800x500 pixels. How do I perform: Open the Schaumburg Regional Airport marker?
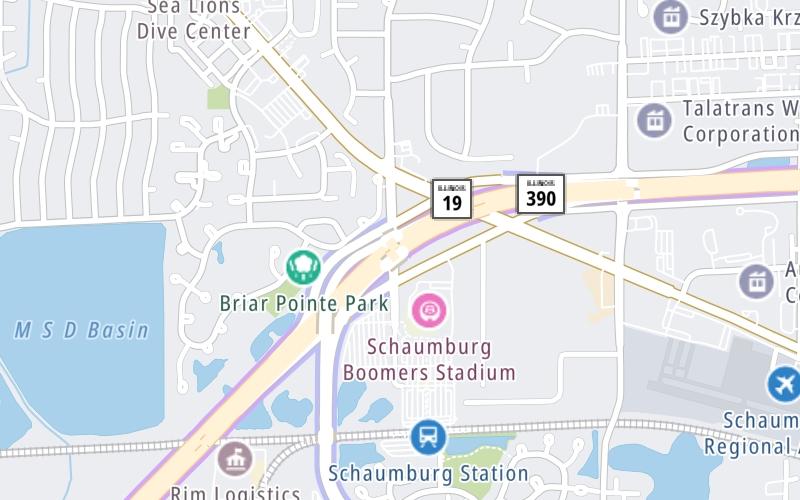click(x=785, y=384)
